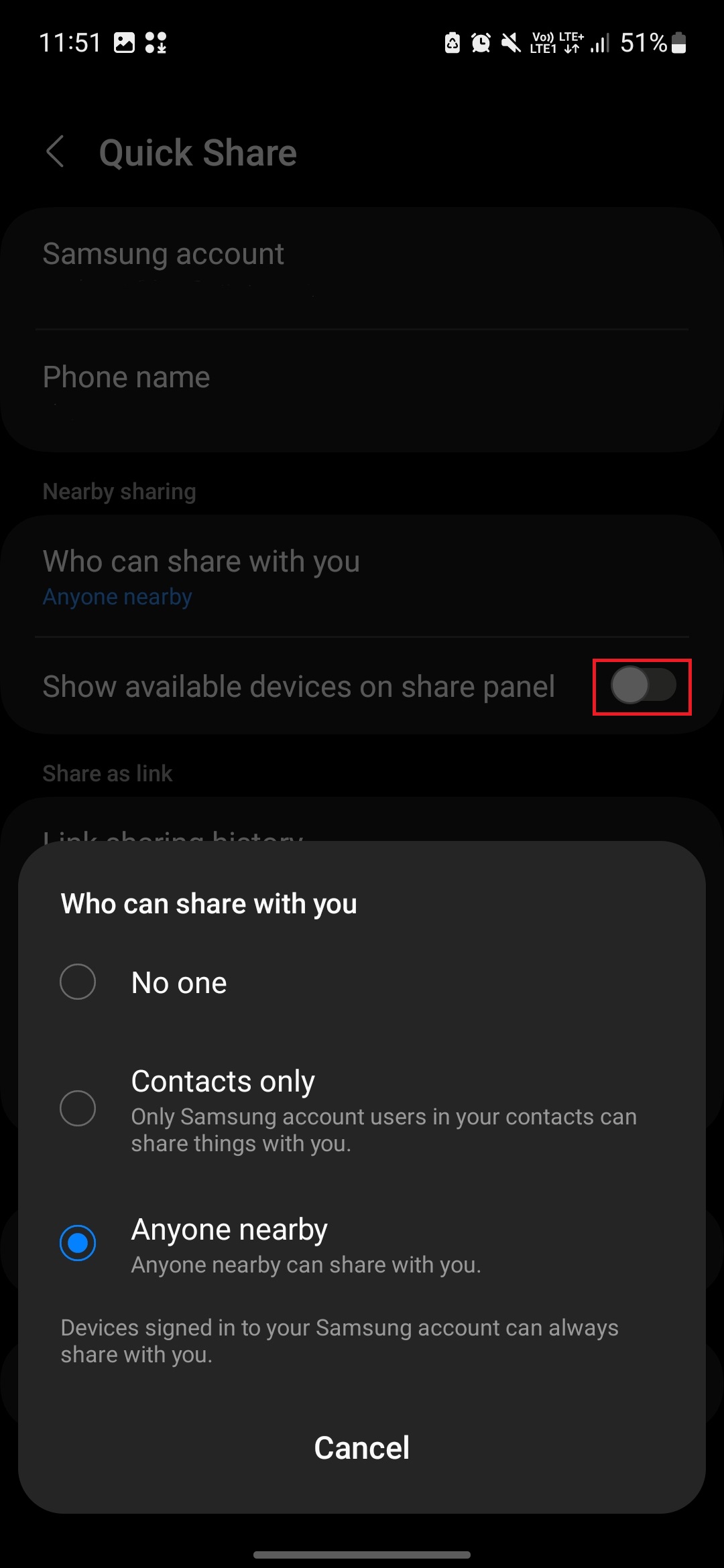Screen dimensions: 724x1568
Task: Select Anyone nearby option
Action: [78, 1243]
